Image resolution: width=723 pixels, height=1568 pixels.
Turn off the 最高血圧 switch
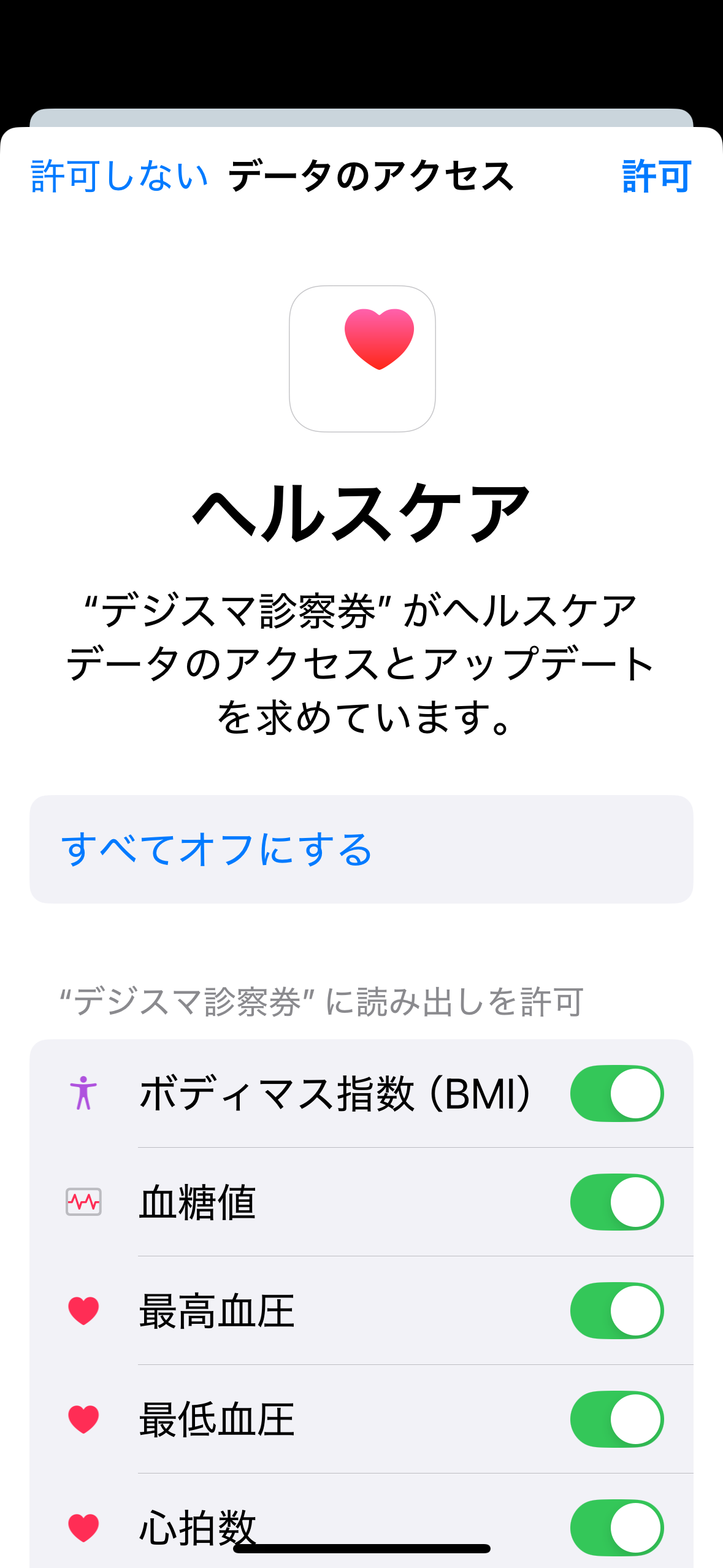[617, 1310]
